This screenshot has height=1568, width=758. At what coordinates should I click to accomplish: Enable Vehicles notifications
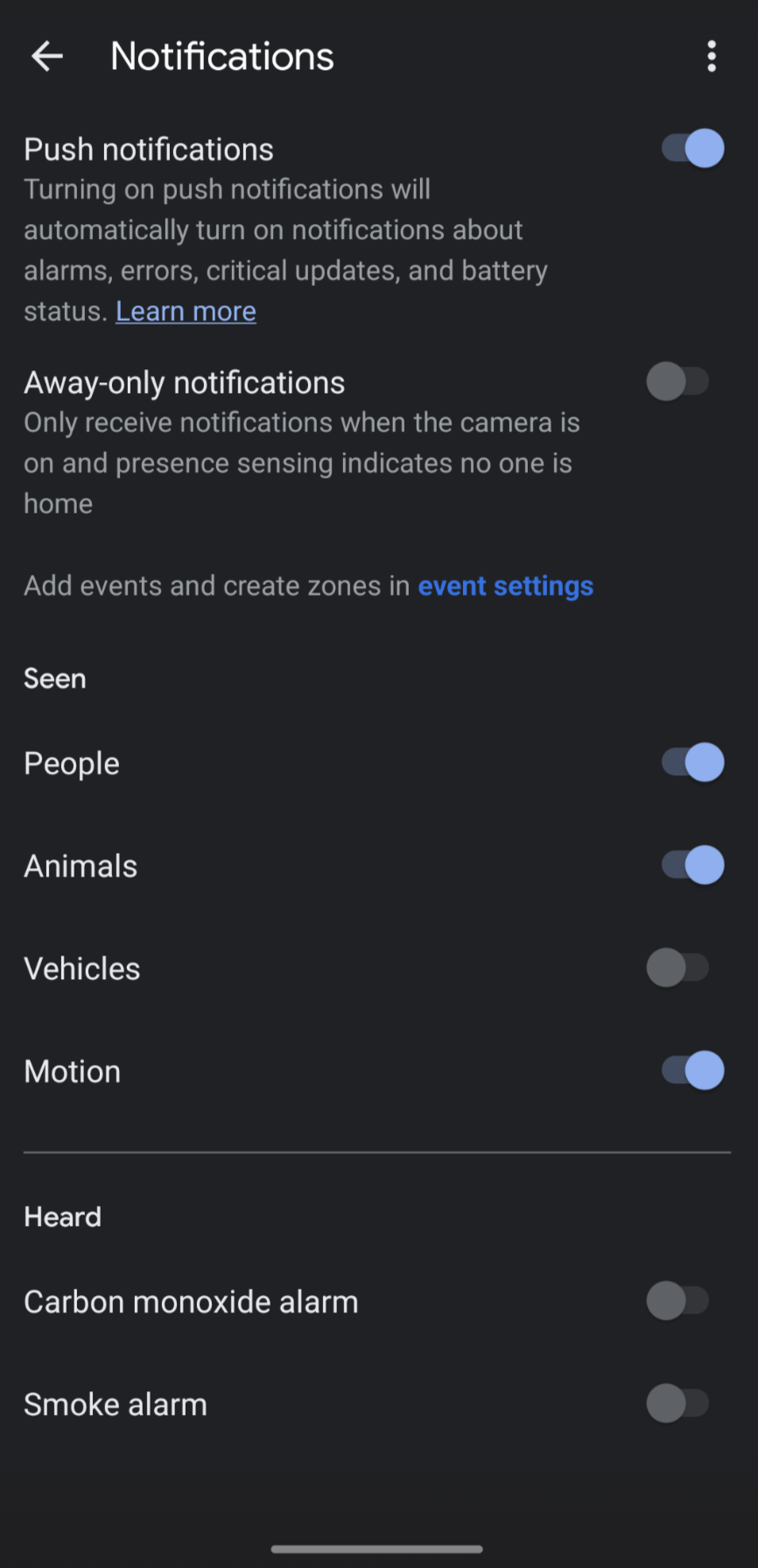[x=678, y=968]
